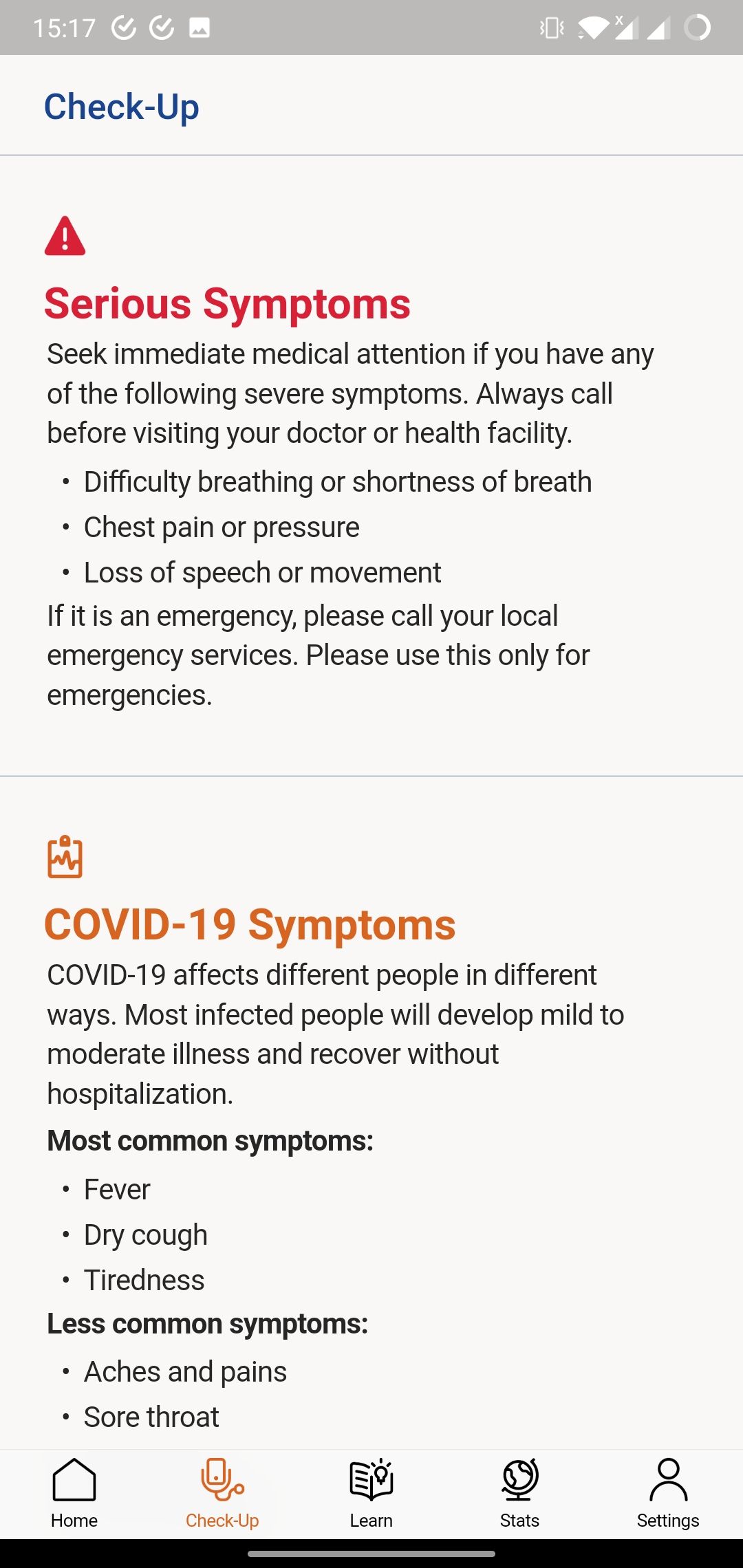
Task: Open the Learn book icon
Action: point(371,1477)
